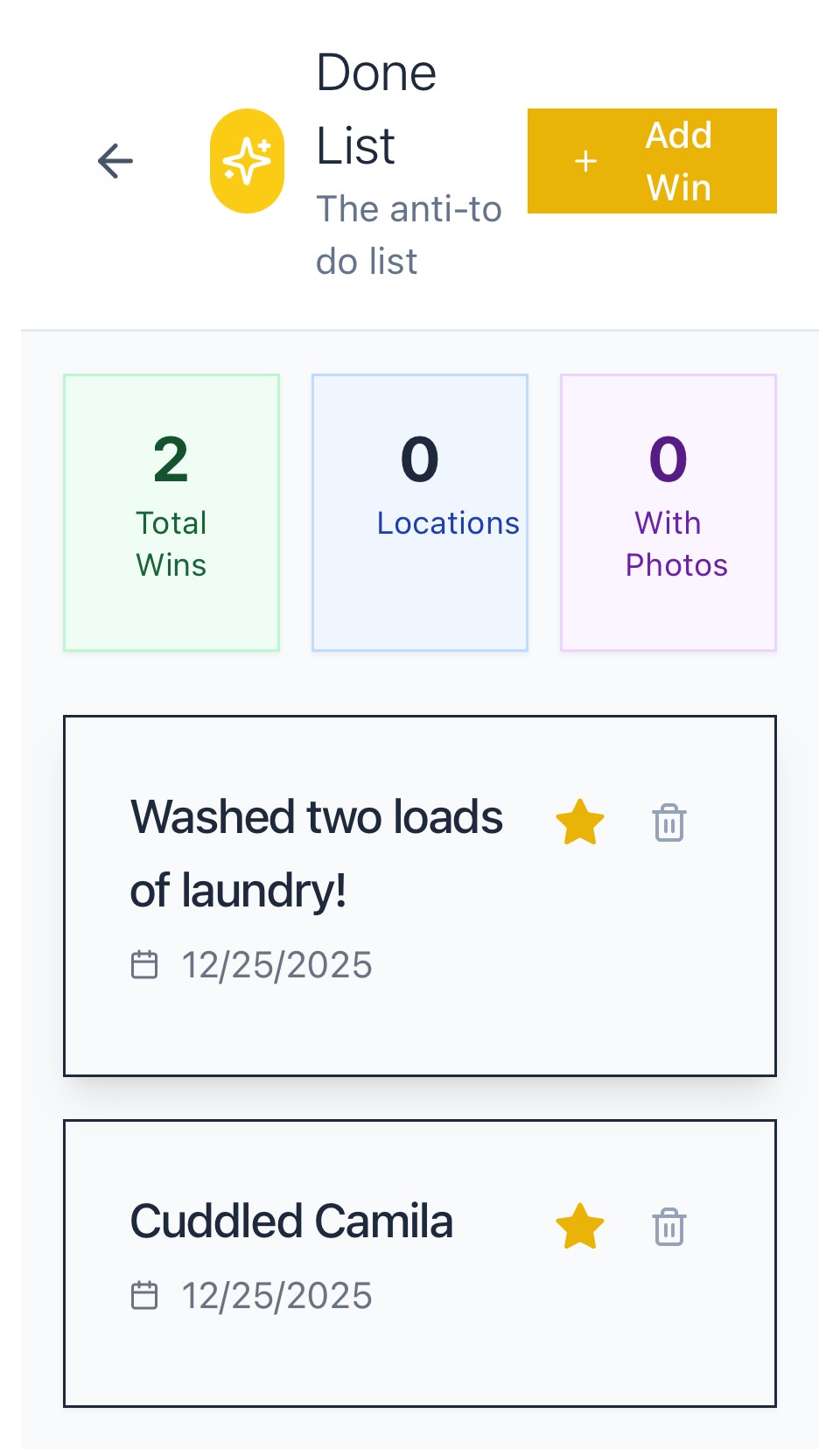Navigate back using the arrow icon

[x=115, y=160]
